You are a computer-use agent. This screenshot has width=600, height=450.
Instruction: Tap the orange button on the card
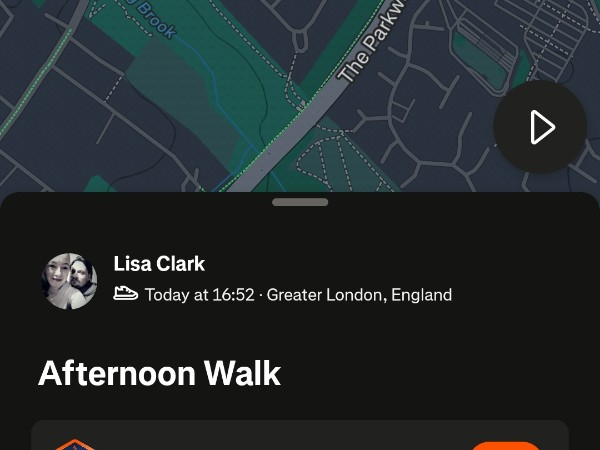[x=506, y=446]
